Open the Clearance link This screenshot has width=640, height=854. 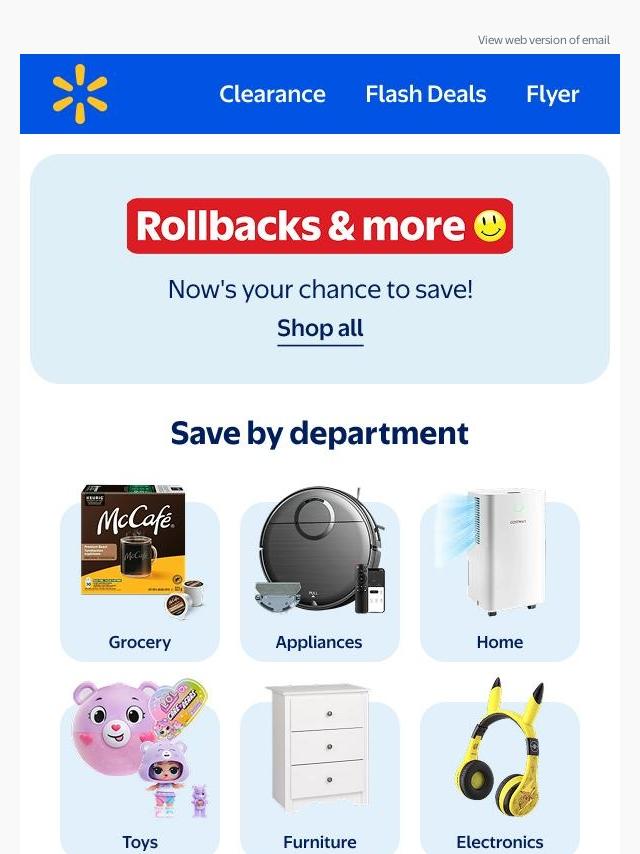click(x=272, y=94)
